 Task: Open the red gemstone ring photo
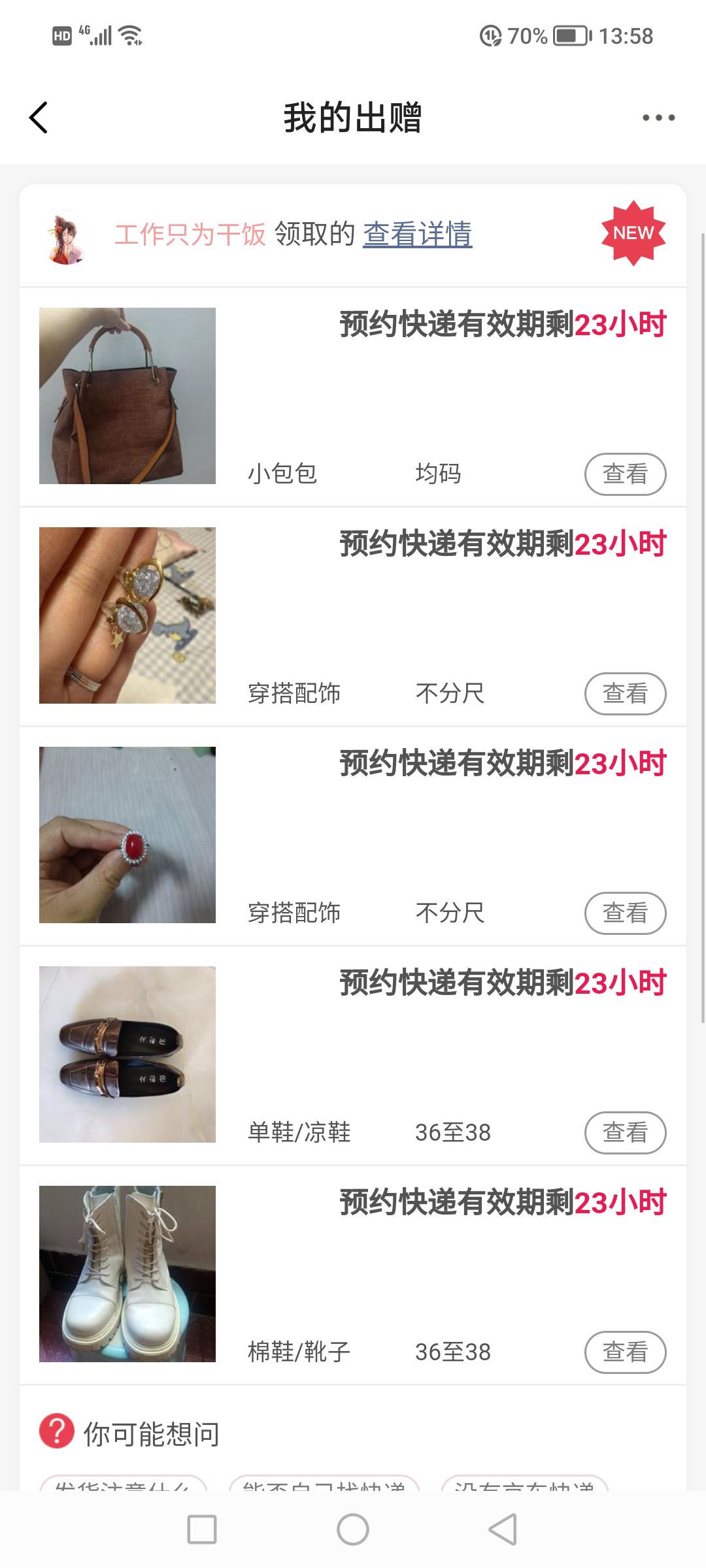coord(127,835)
